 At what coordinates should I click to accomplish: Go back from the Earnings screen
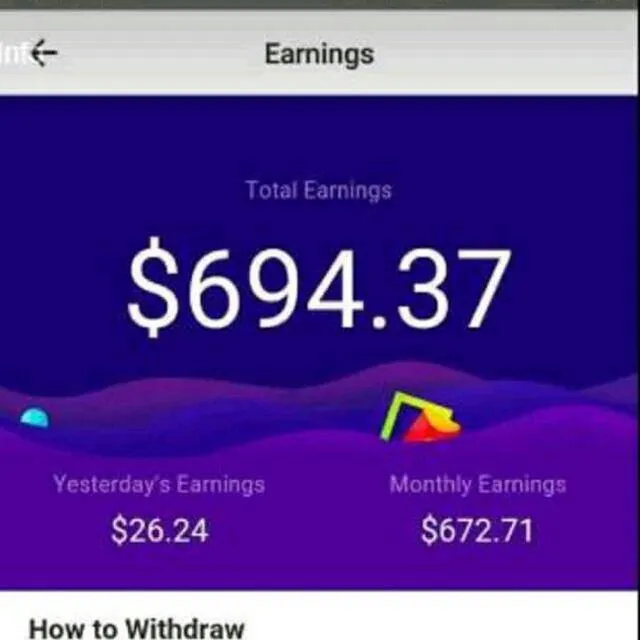click(x=43, y=53)
